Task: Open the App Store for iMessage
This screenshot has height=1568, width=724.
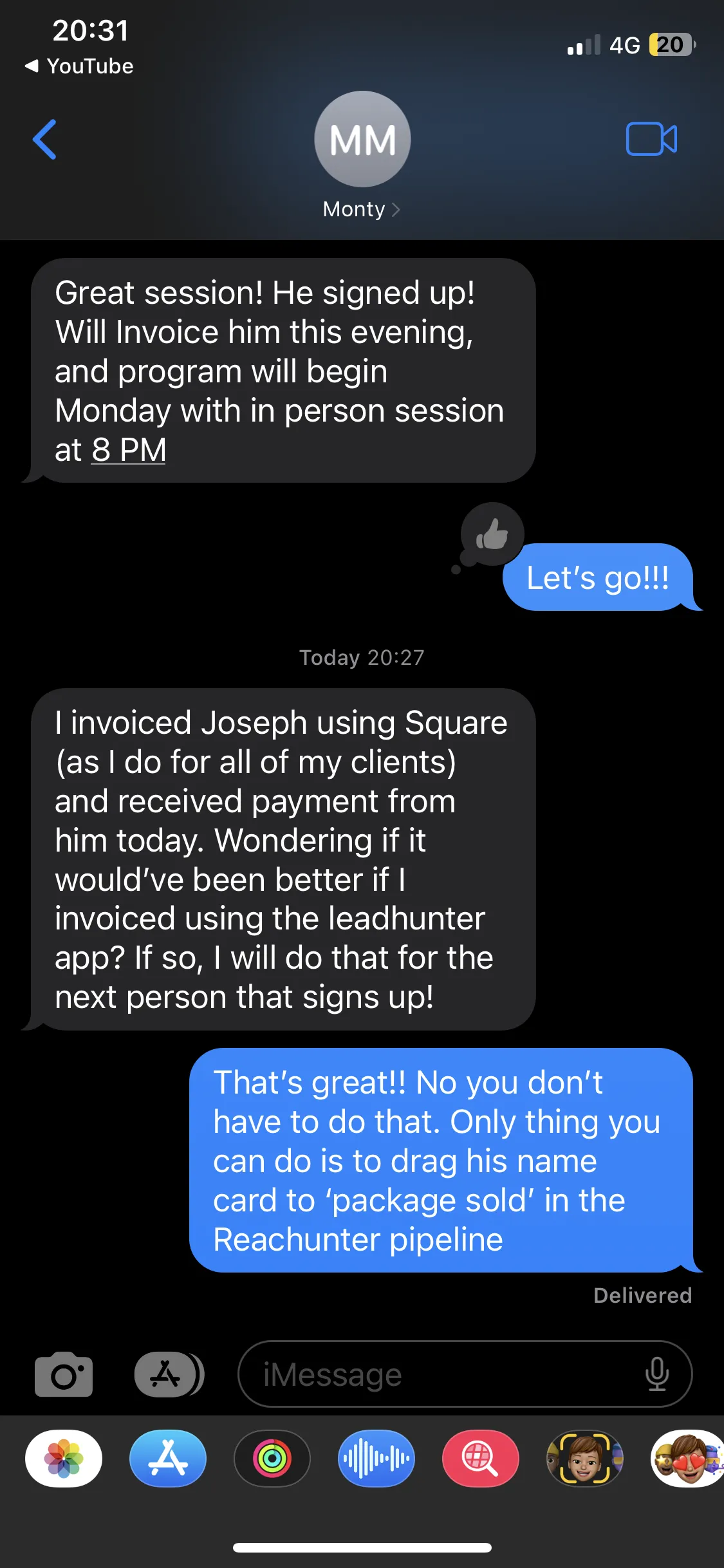Action: tap(168, 1459)
